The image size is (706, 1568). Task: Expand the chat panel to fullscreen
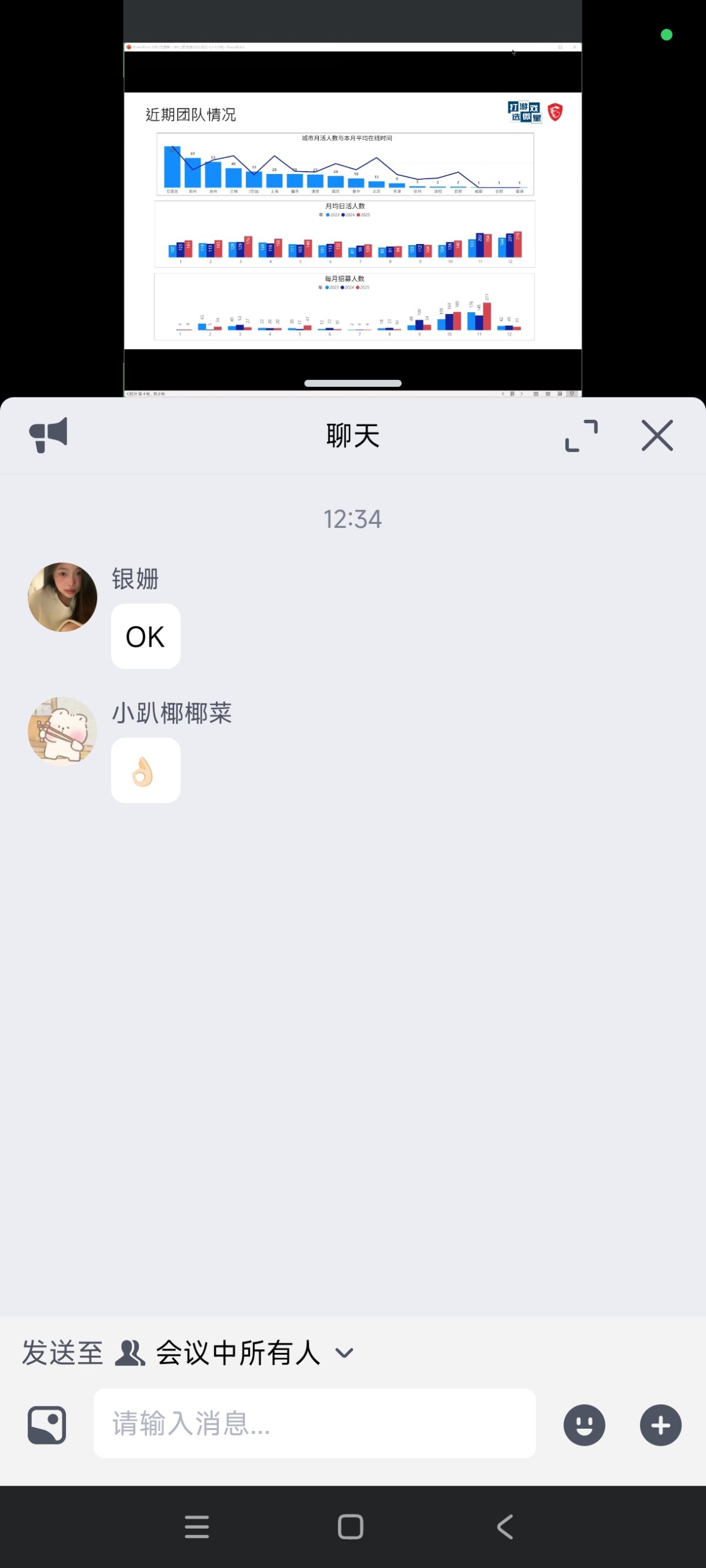point(581,434)
